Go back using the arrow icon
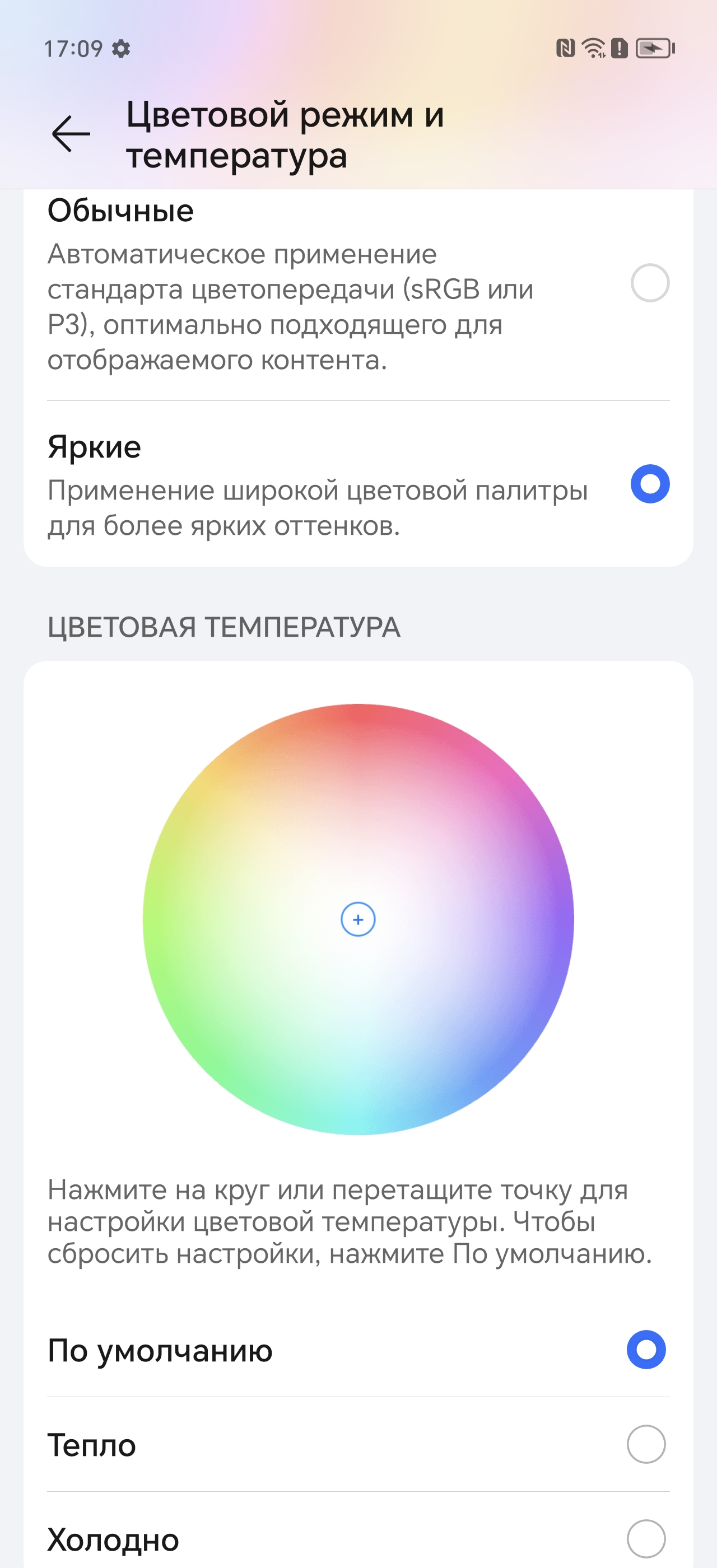 pyautogui.click(x=71, y=134)
